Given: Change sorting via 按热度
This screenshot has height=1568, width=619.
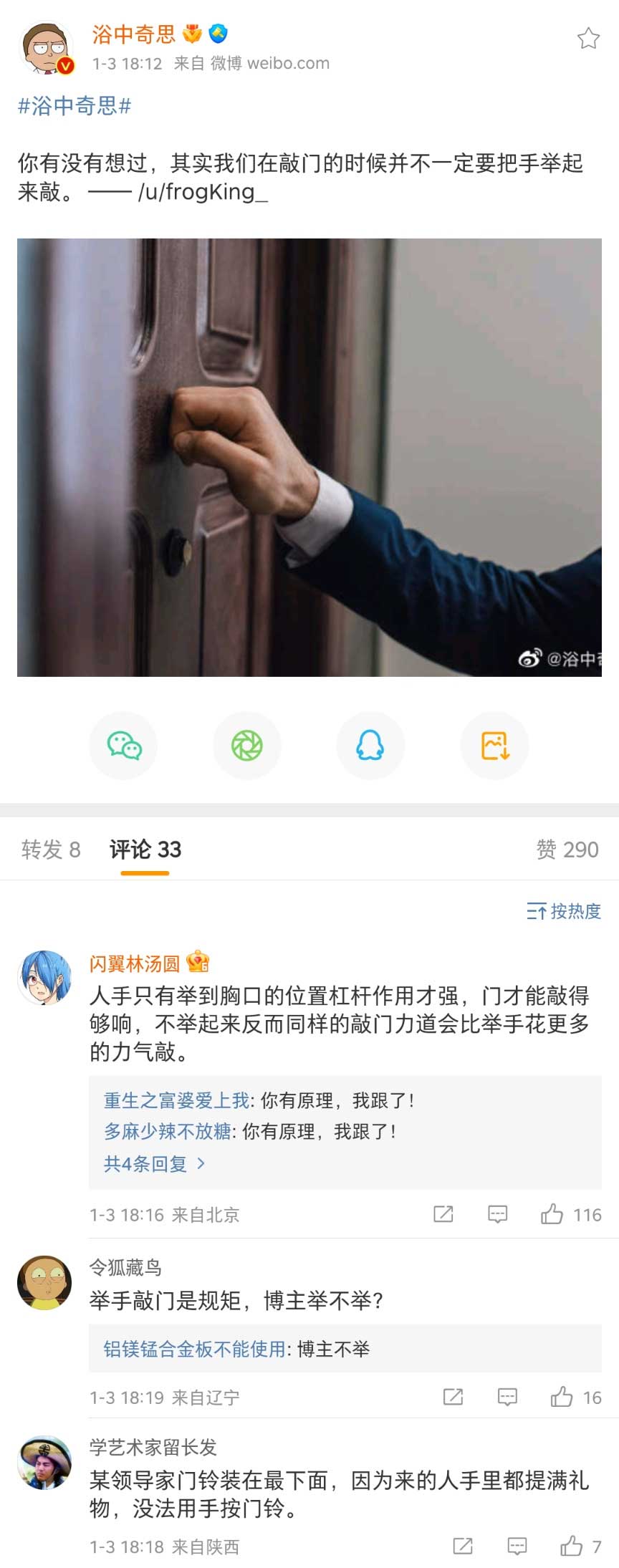Looking at the screenshot, I should pos(564,911).
